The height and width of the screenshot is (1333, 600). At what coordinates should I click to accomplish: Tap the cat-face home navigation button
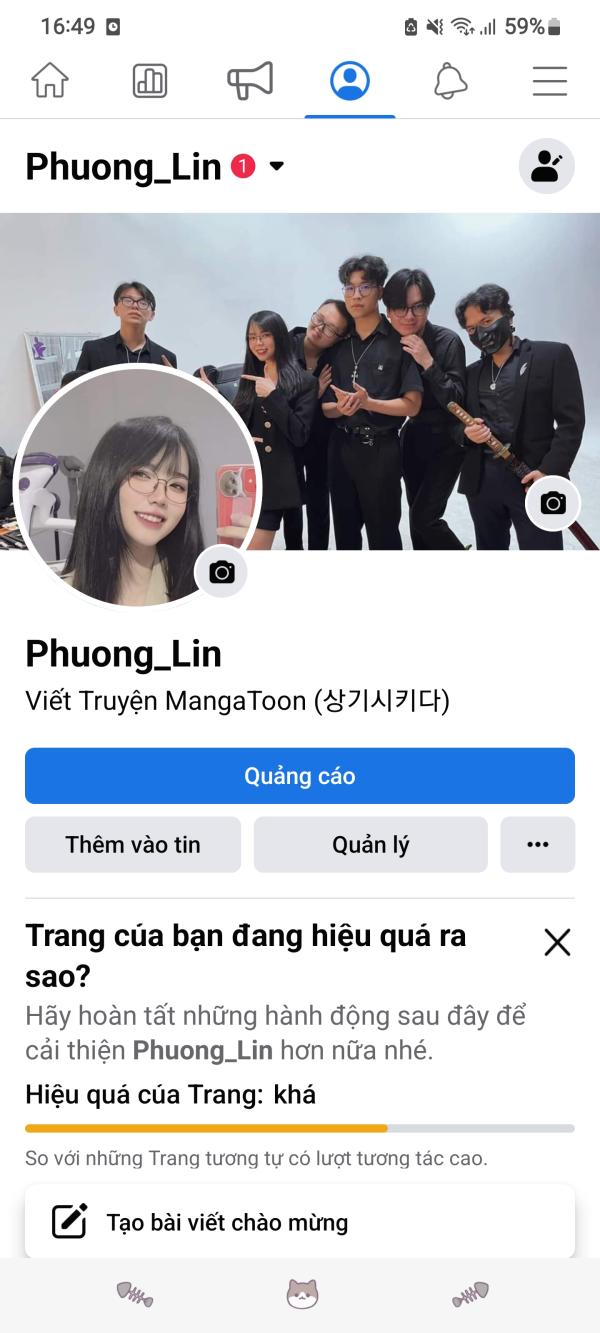point(302,1294)
